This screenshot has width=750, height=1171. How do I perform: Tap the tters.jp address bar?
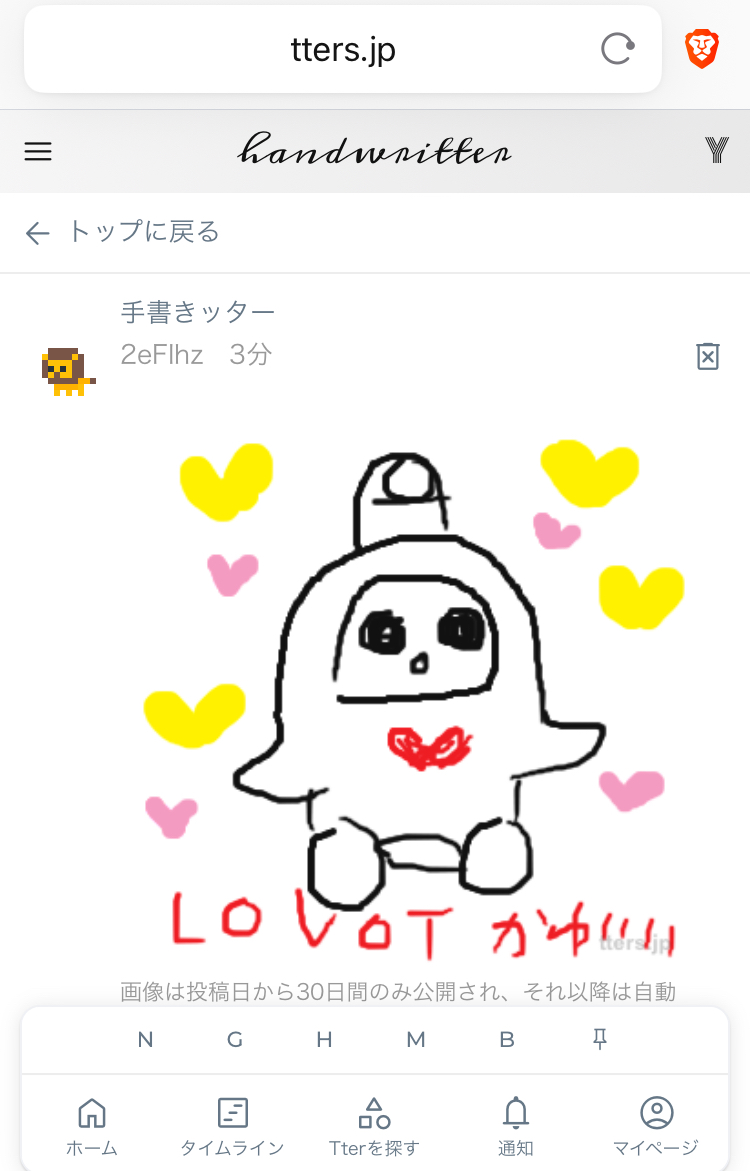[x=343, y=49]
